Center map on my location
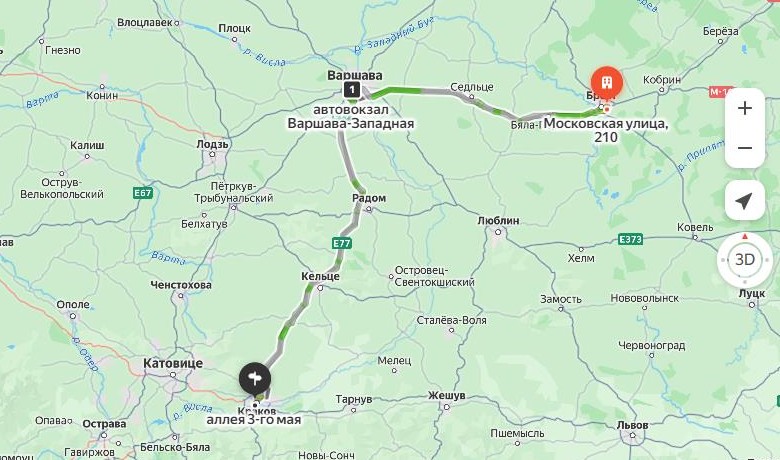 (744, 201)
